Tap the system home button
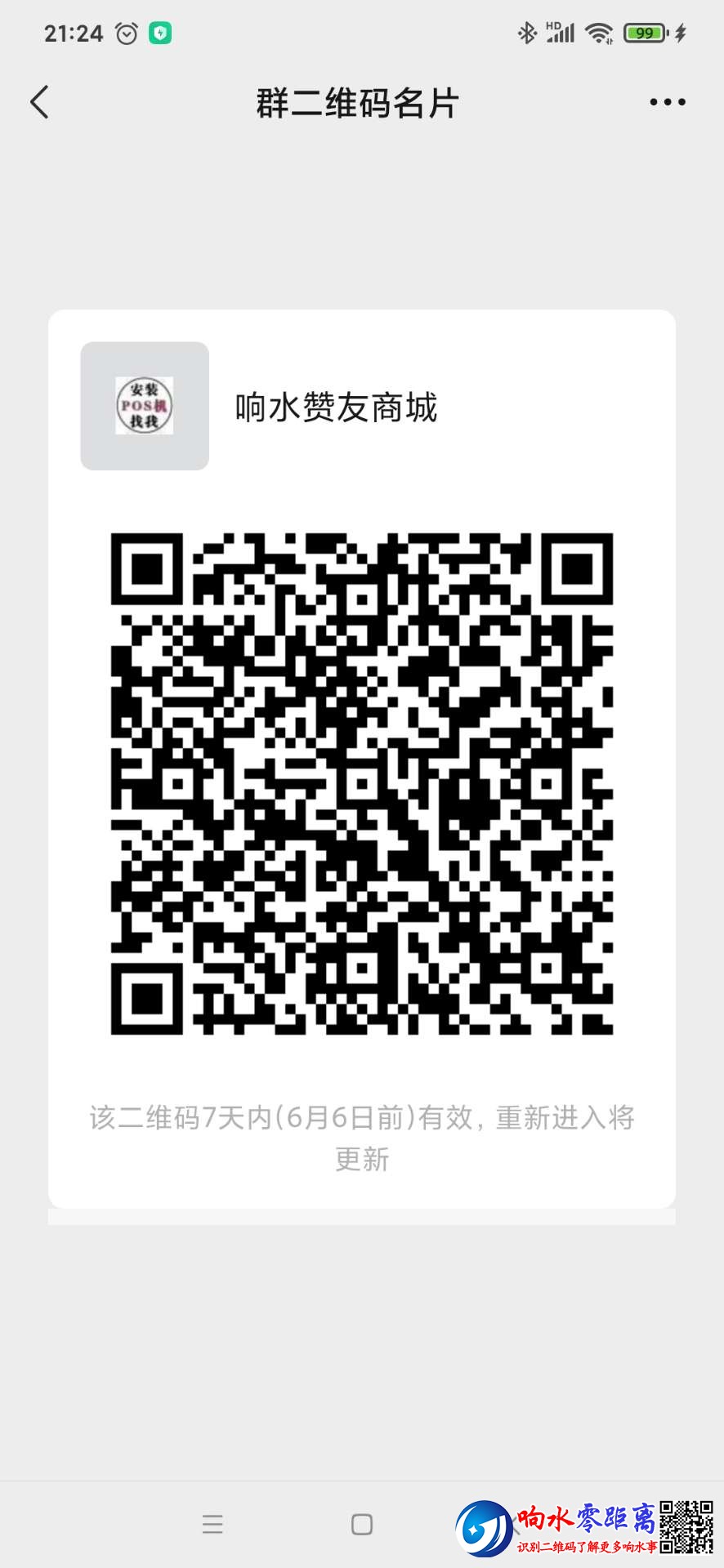Viewport: 724px width, 1568px height. pos(362,1524)
